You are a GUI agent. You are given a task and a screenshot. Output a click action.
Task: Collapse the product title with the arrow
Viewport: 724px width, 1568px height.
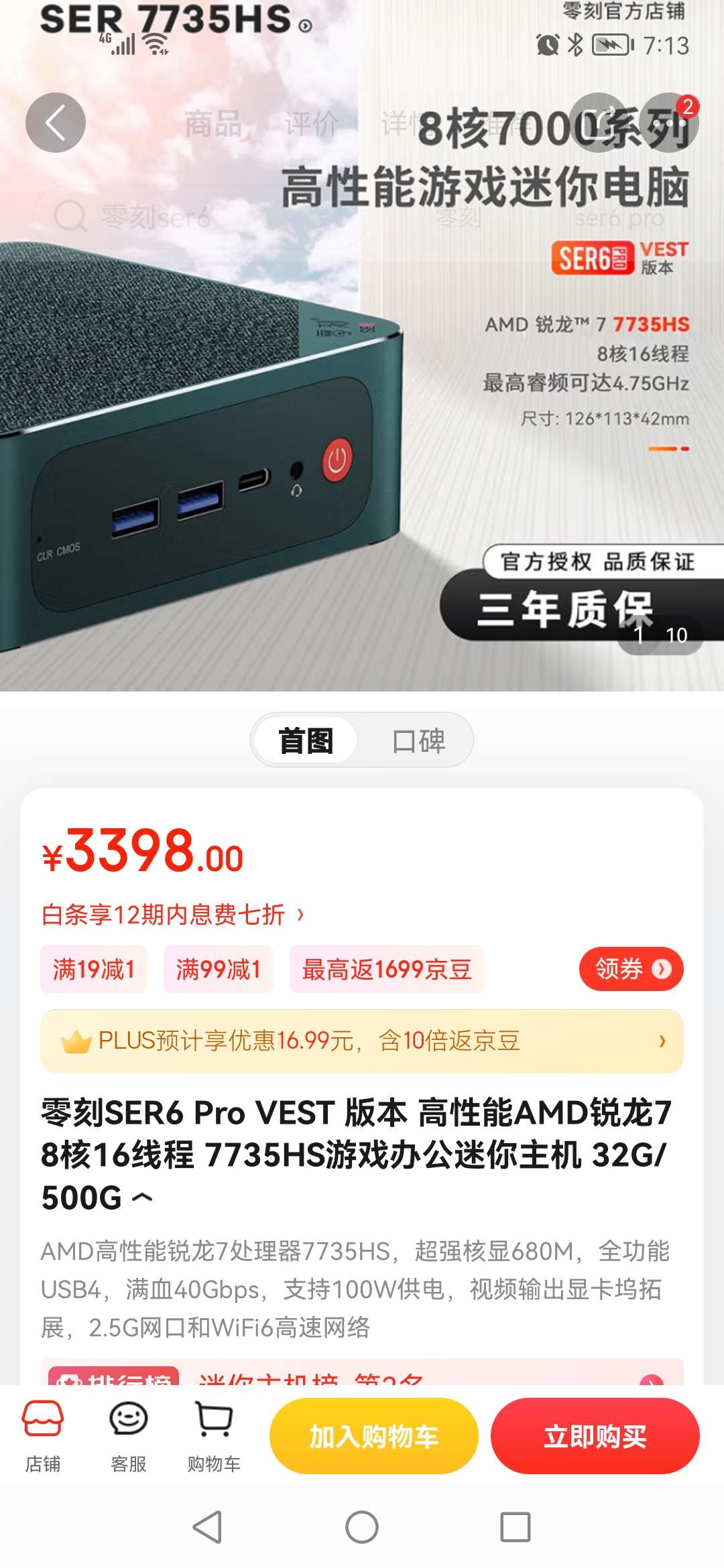[142, 1197]
